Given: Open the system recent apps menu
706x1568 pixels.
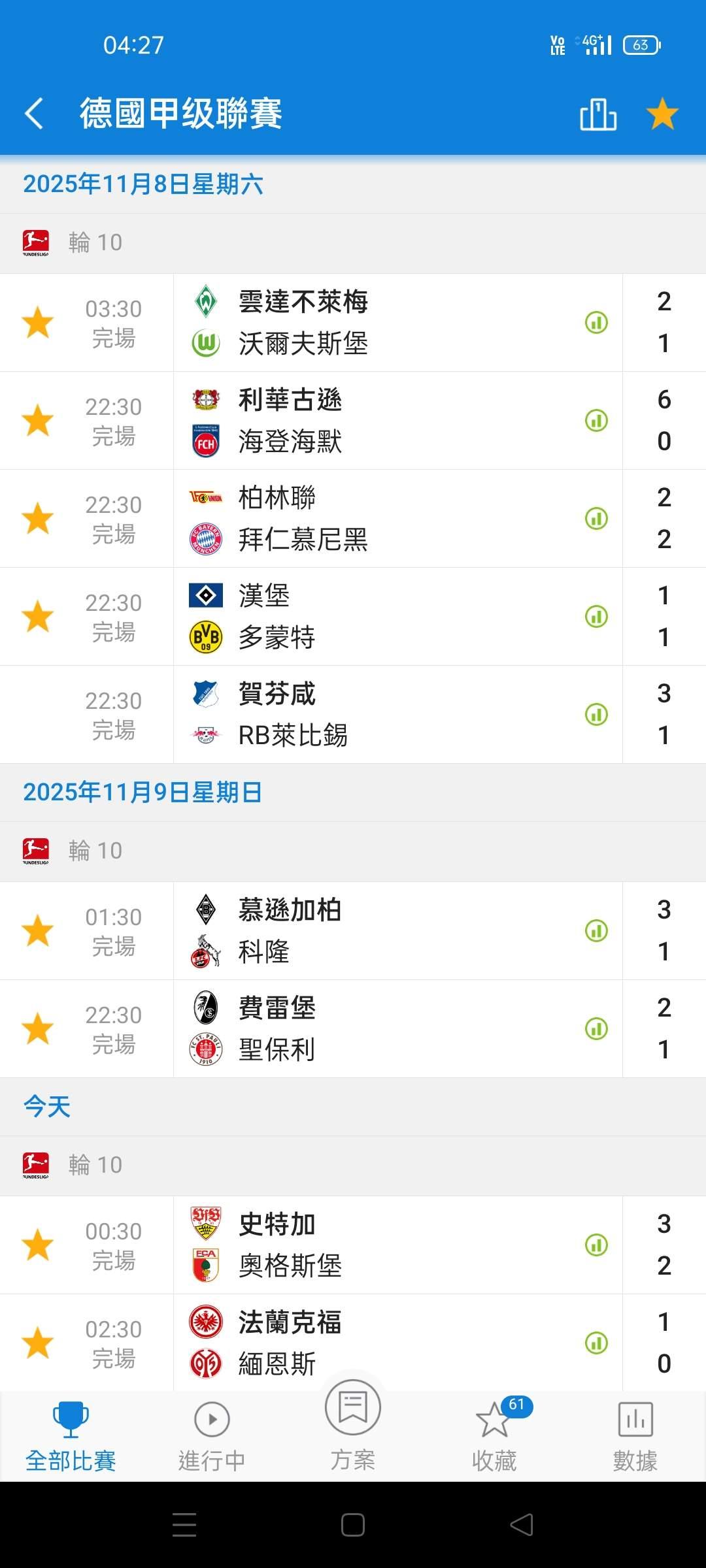Looking at the screenshot, I should click(x=184, y=1525).
